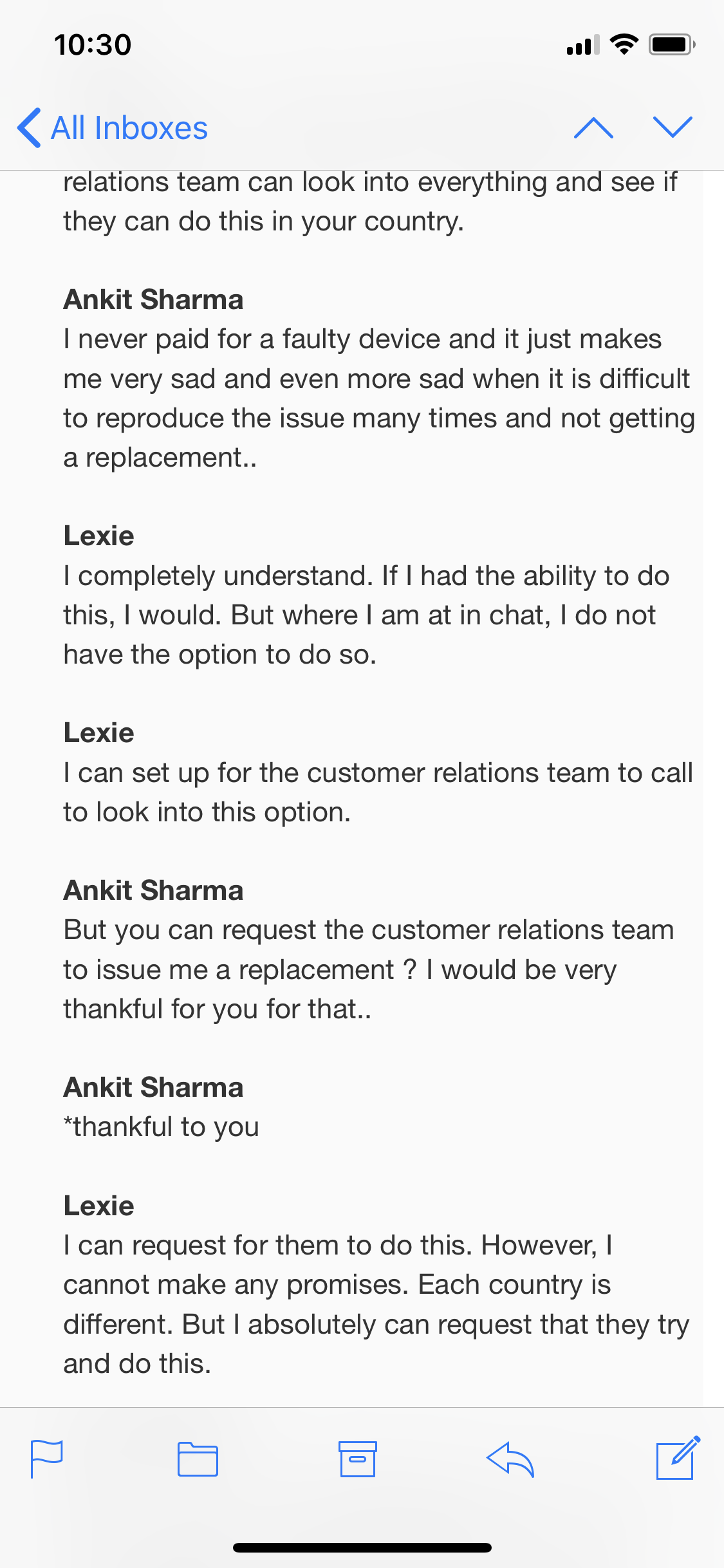The image size is (724, 1568).
Task: Compose a new email
Action: (678, 1457)
